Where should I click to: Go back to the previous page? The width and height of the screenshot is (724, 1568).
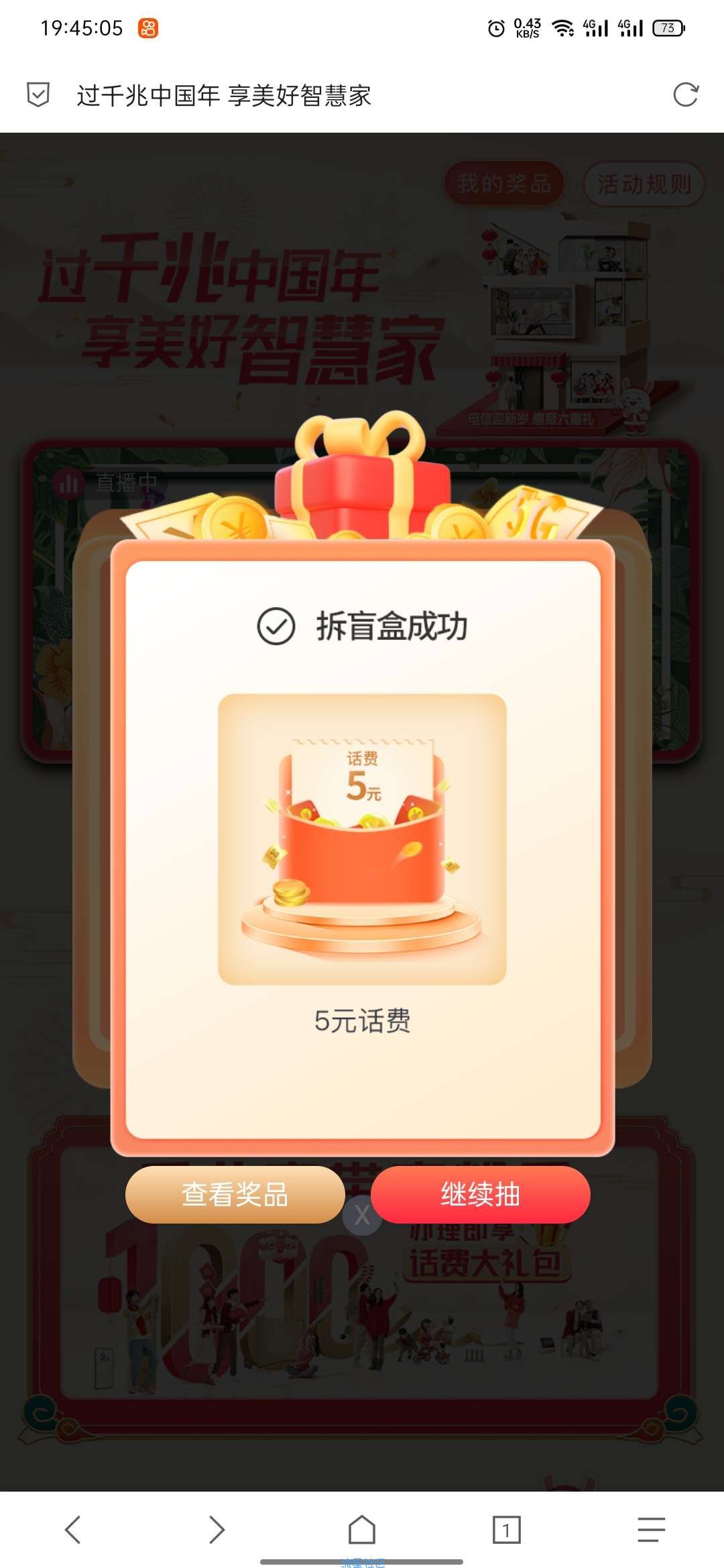[x=72, y=1529]
